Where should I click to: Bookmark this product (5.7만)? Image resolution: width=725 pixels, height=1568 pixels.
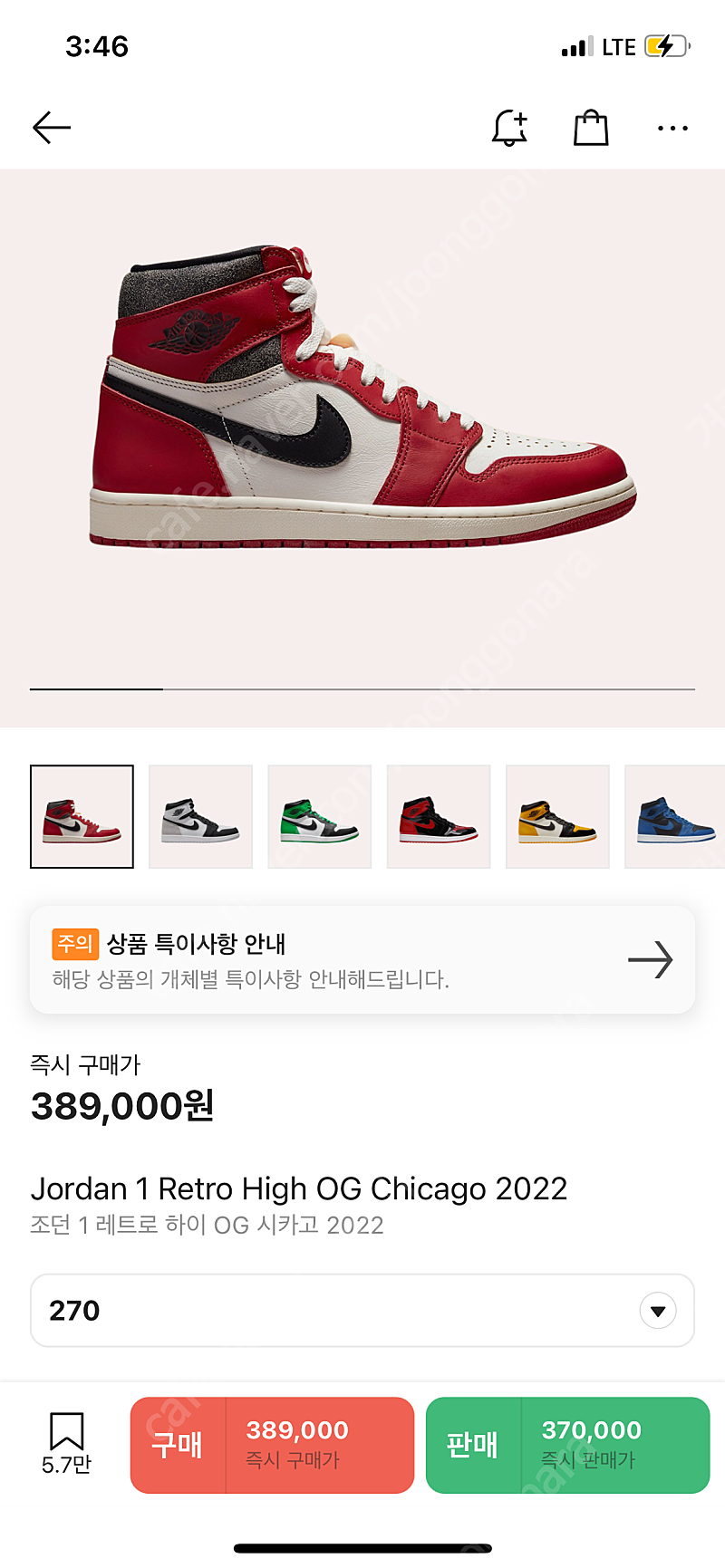click(66, 1444)
